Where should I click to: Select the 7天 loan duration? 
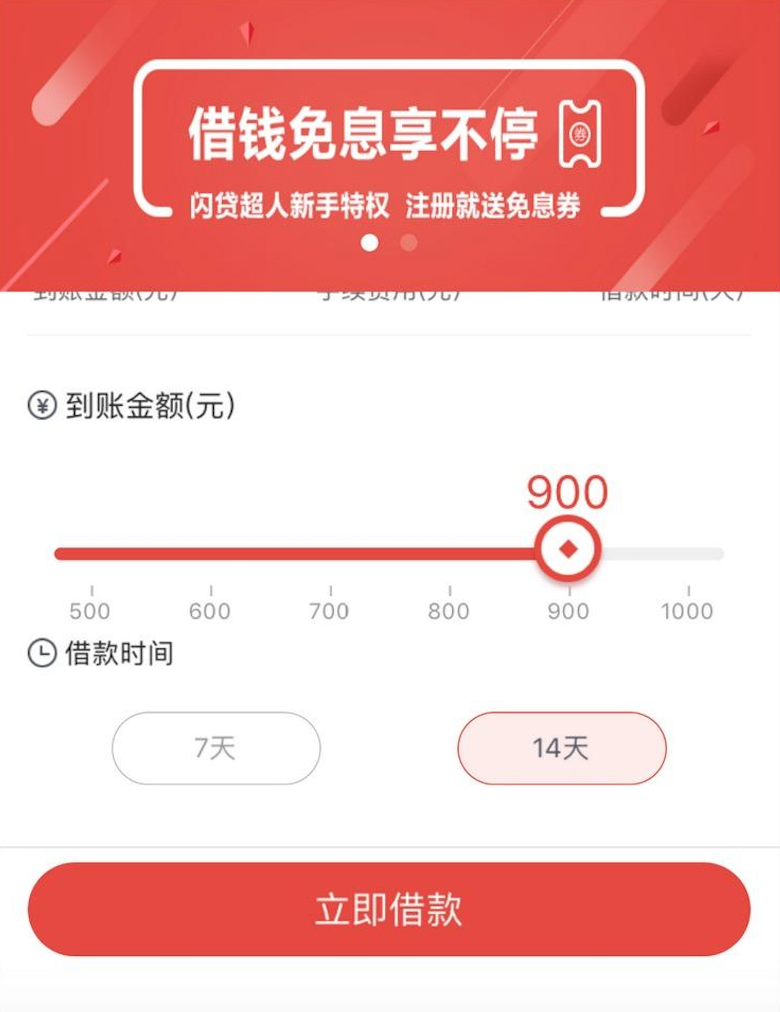coord(216,748)
